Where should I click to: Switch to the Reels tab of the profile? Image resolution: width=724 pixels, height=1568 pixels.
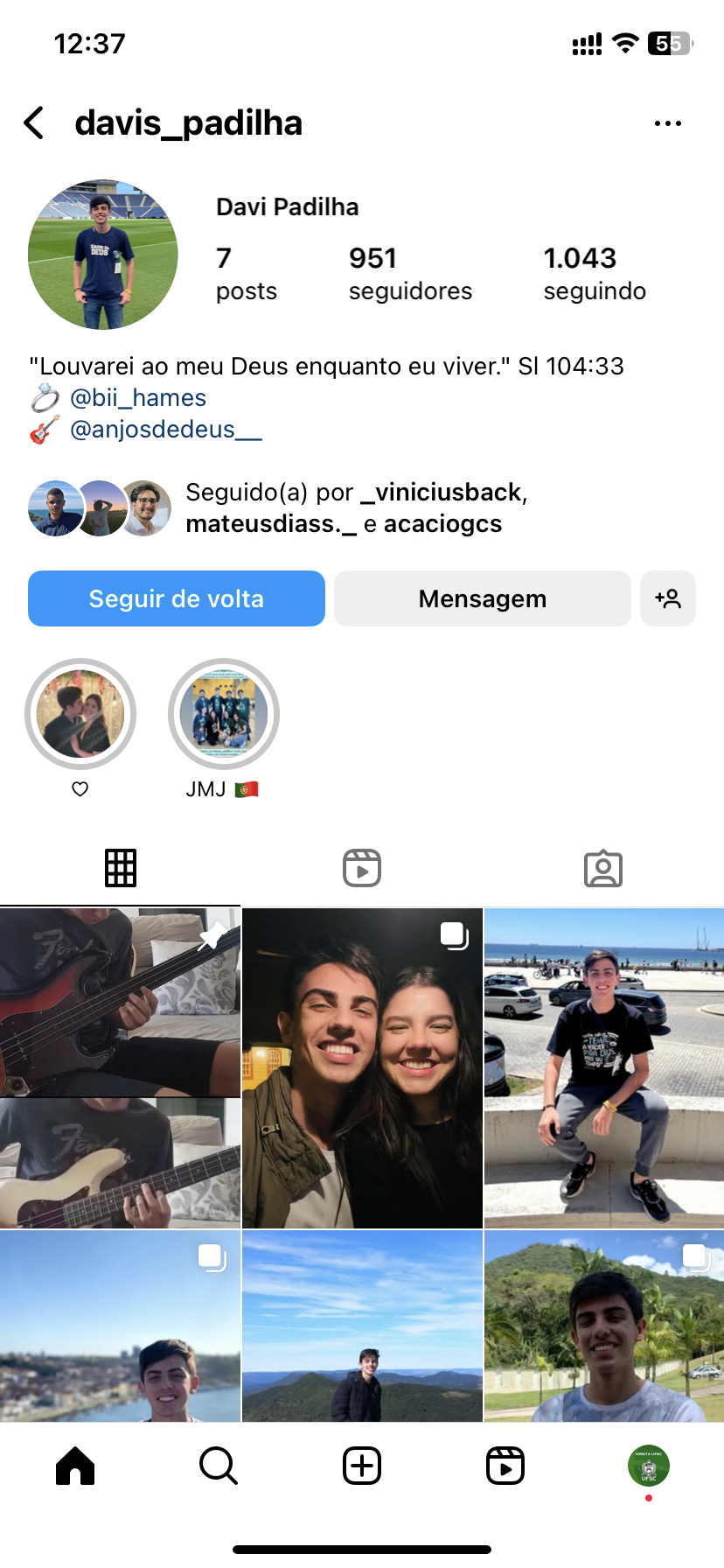click(x=362, y=868)
